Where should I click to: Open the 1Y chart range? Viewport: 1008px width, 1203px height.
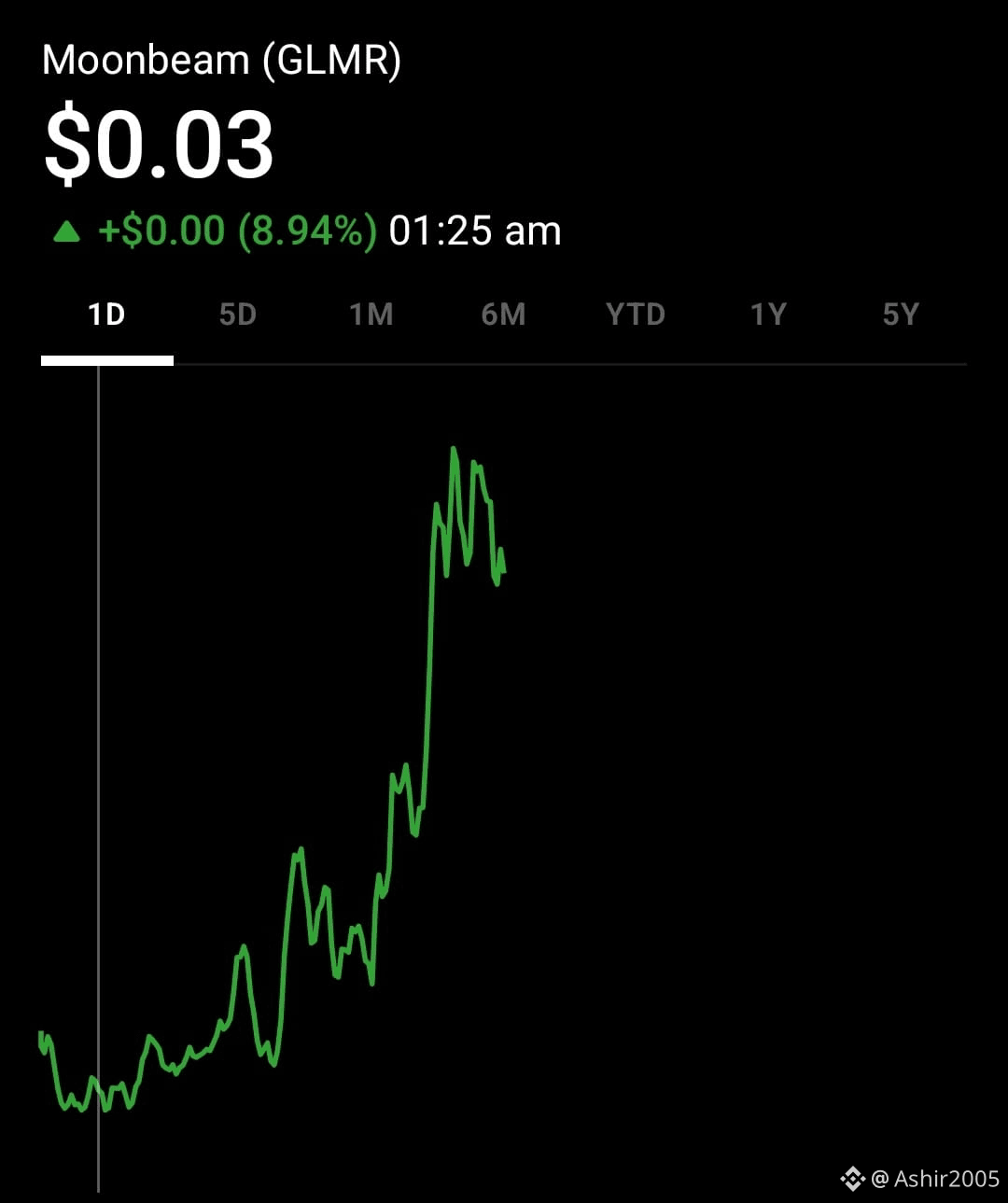pos(768,315)
